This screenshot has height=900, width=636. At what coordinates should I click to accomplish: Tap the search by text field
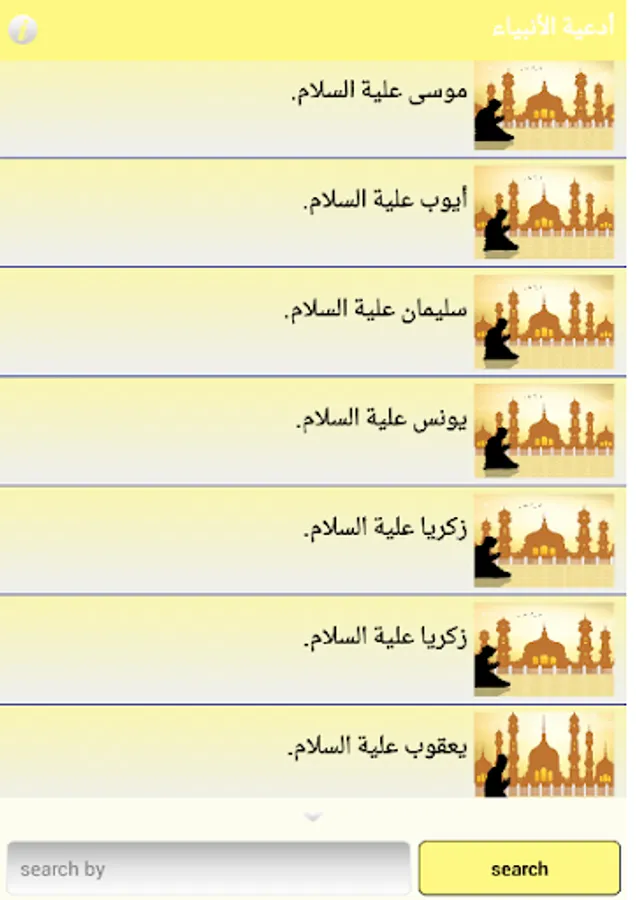pos(209,868)
